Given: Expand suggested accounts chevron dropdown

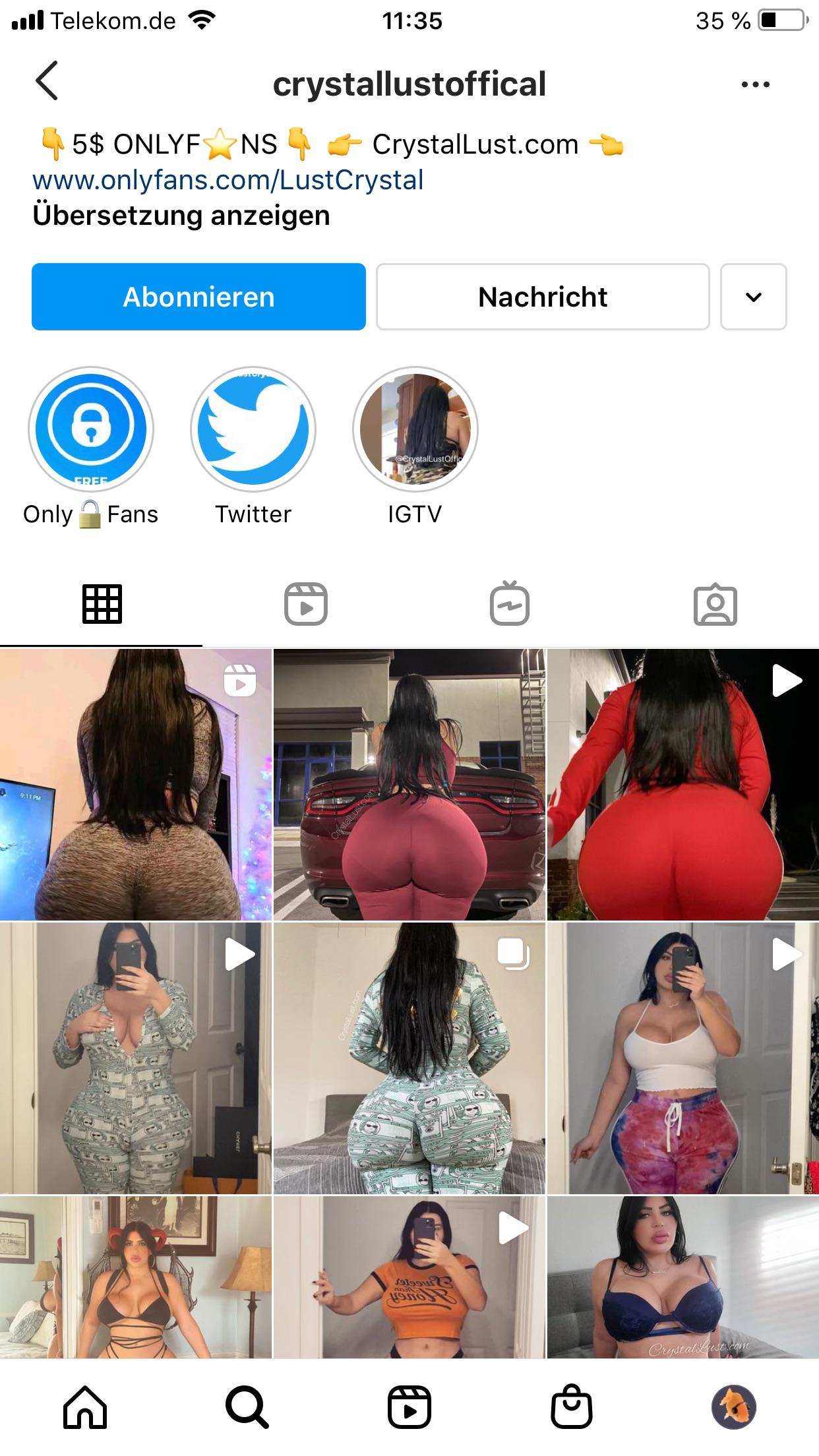Looking at the screenshot, I should coord(753,297).
